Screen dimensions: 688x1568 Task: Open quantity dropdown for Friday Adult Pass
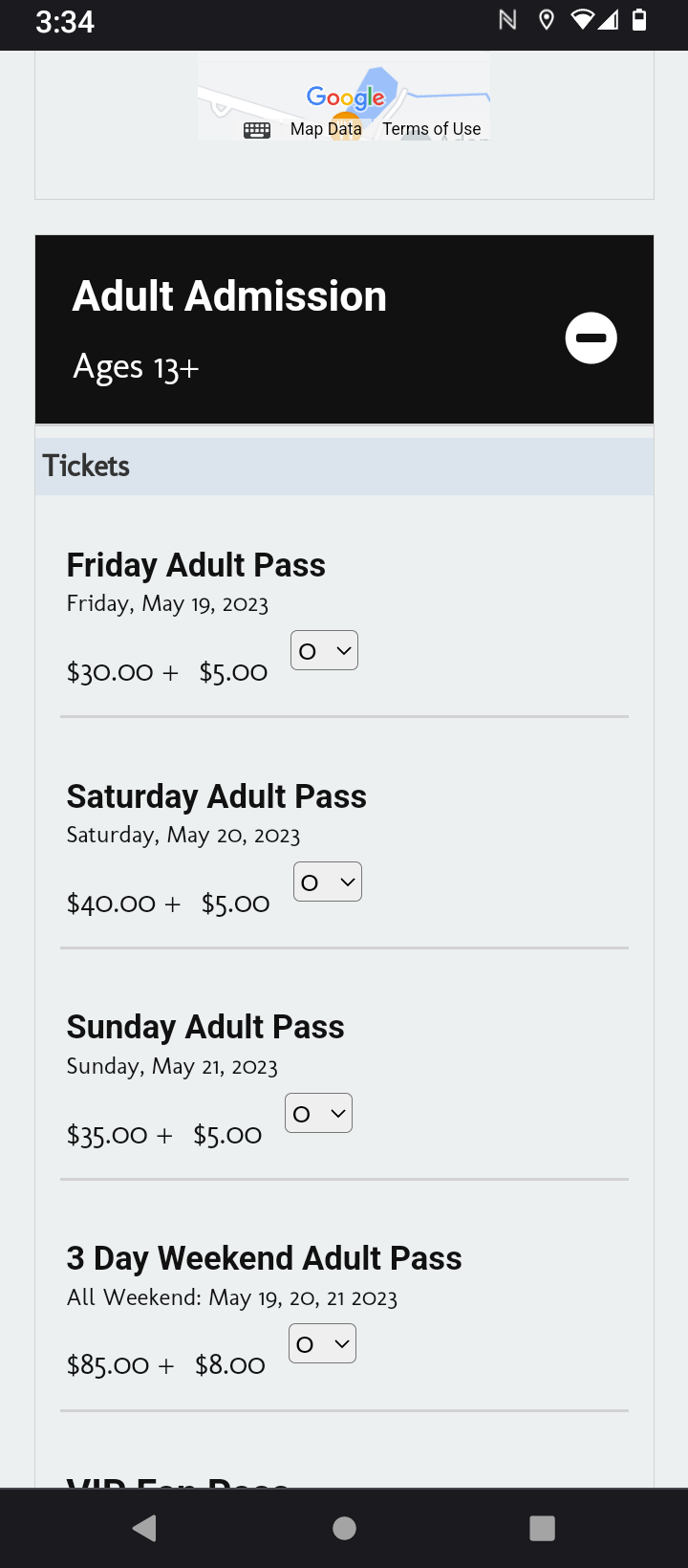tap(324, 650)
